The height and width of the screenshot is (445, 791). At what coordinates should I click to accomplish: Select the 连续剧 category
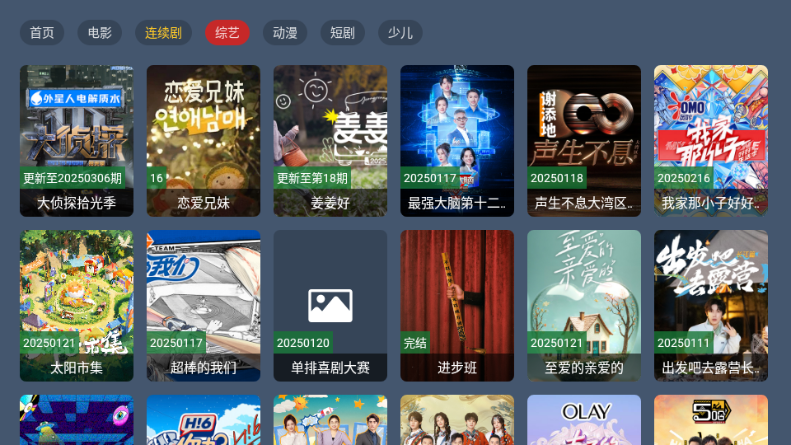tap(163, 32)
